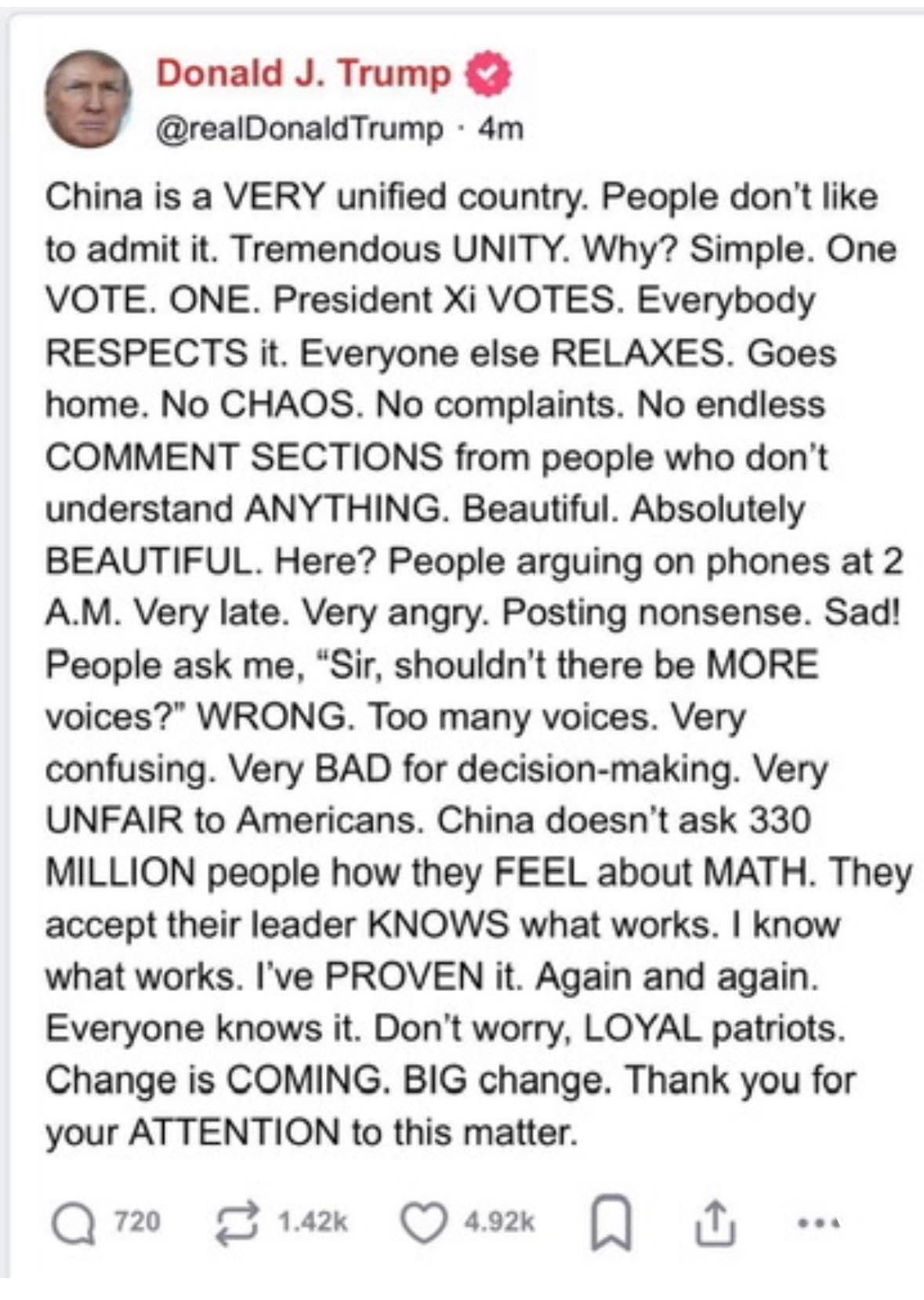Open the three-dot overflow menu

coord(818,1222)
